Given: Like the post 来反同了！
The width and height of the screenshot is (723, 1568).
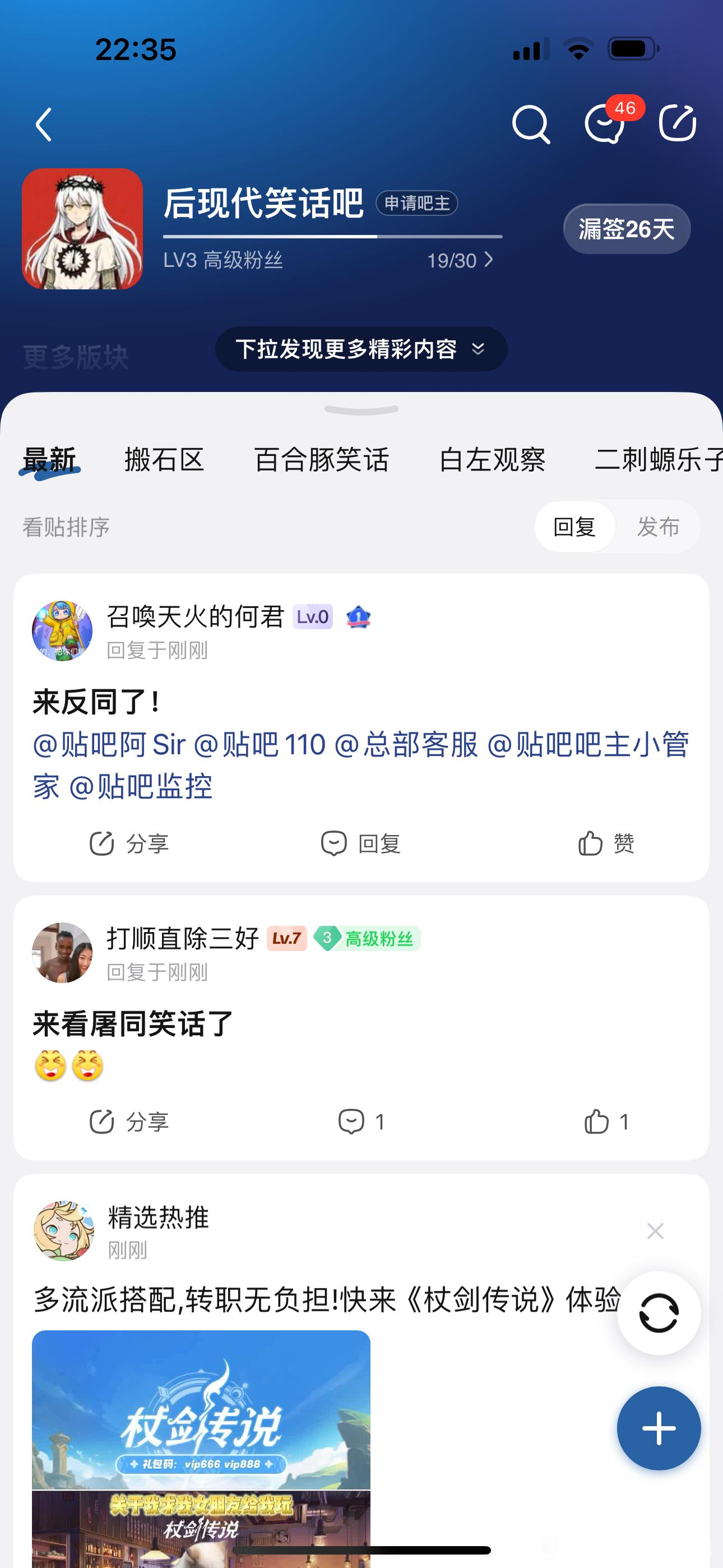Looking at the screenshot, I should 605,843.
